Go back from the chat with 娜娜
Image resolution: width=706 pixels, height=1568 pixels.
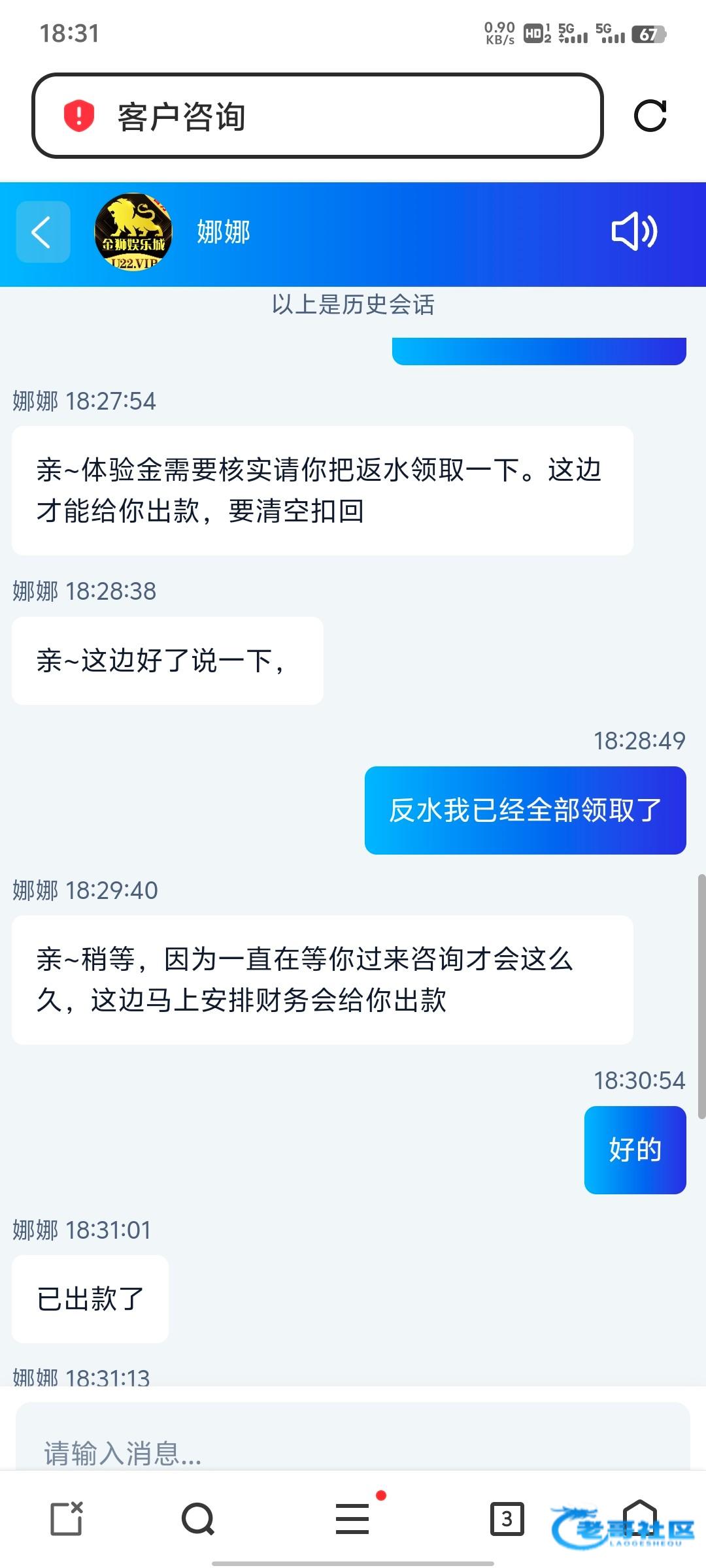(x=43, y=232)
